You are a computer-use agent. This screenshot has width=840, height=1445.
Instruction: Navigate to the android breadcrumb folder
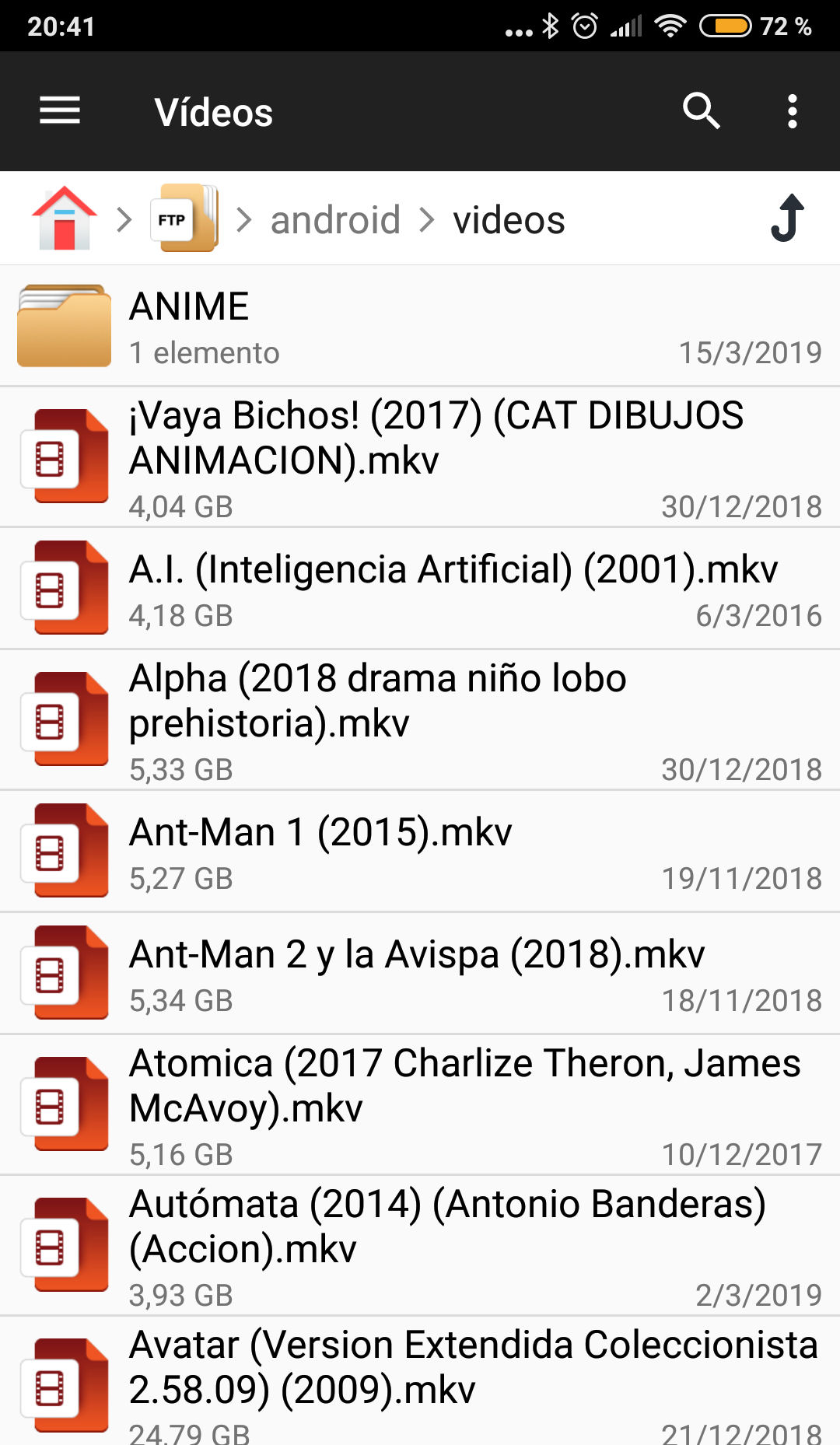[x=335, y=220]
